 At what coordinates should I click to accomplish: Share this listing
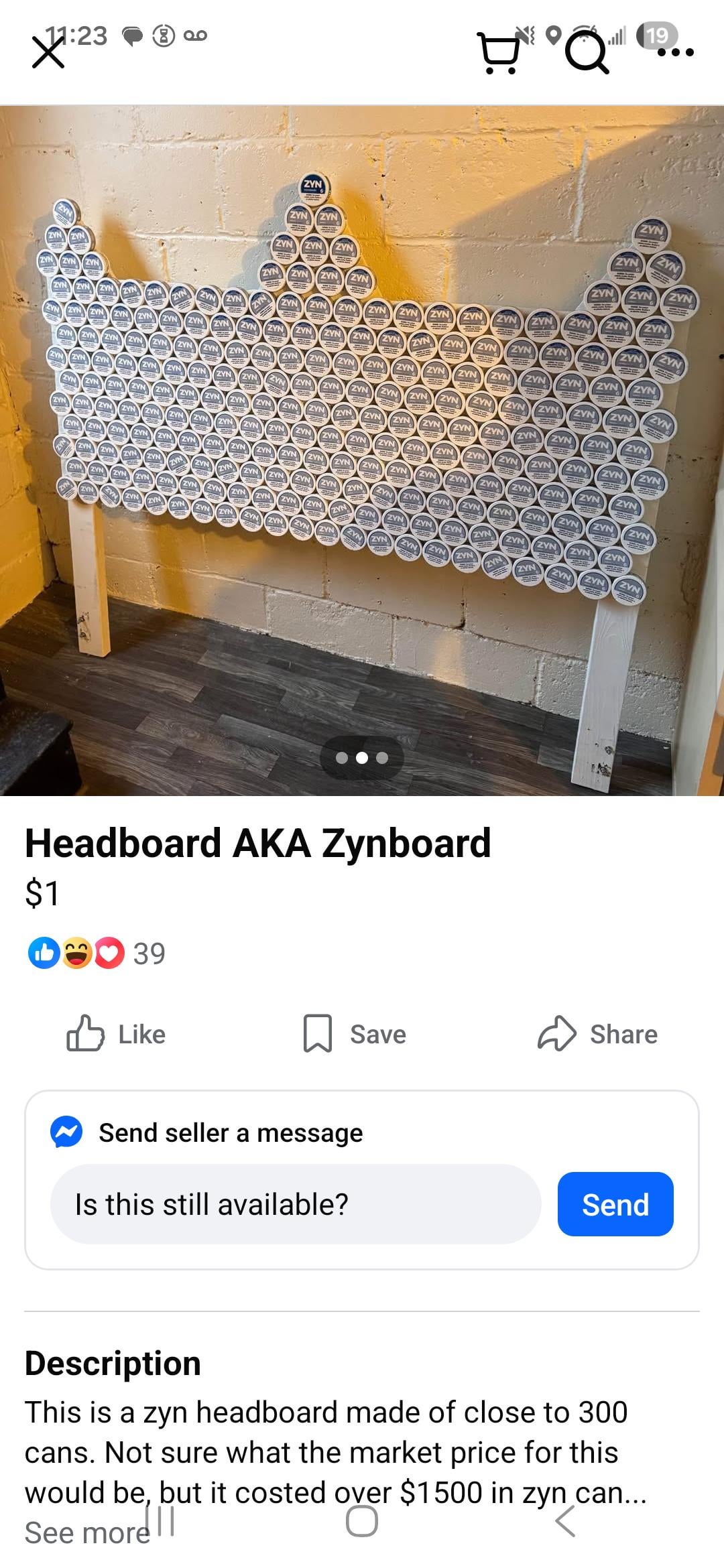pyautogui.click(x=597, y=1034)
